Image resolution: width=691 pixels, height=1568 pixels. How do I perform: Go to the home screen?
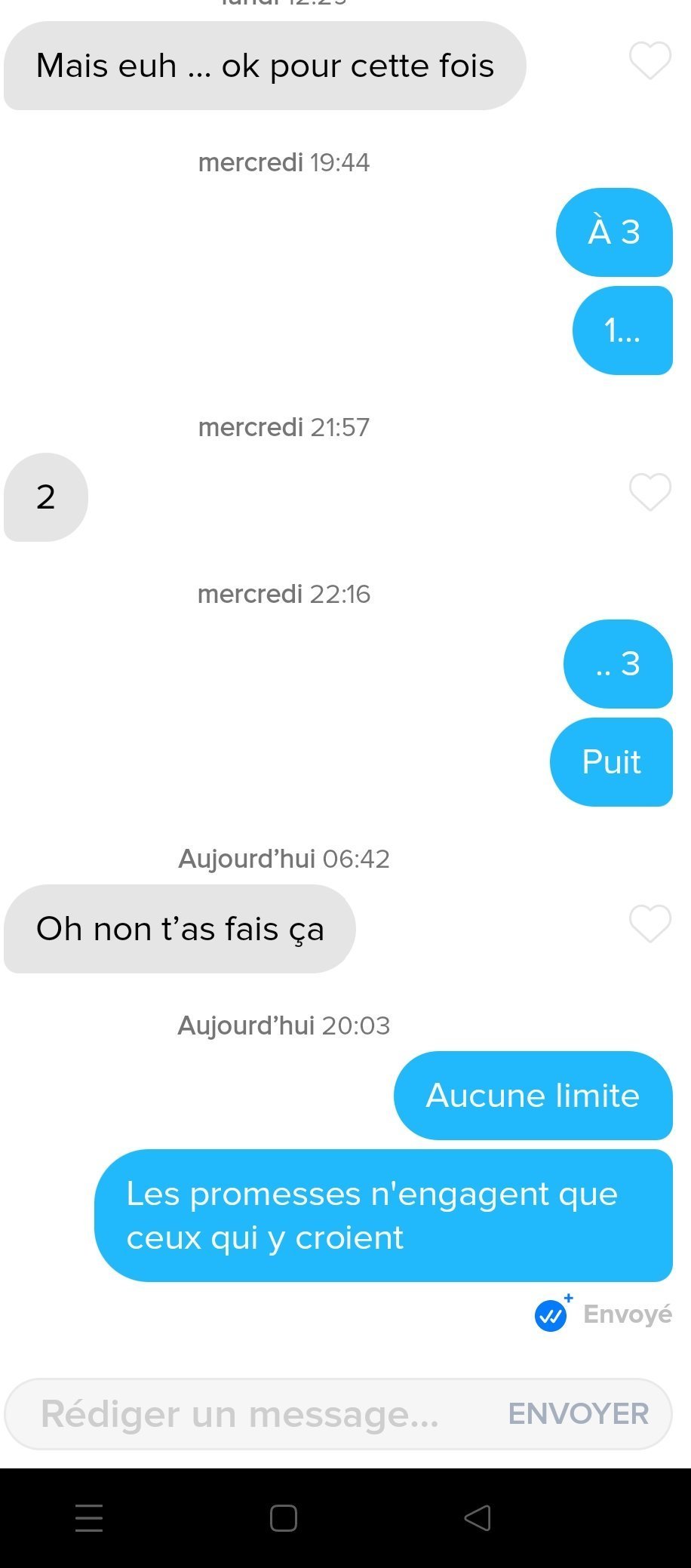pyautogui.click(x=284, y=1517)
